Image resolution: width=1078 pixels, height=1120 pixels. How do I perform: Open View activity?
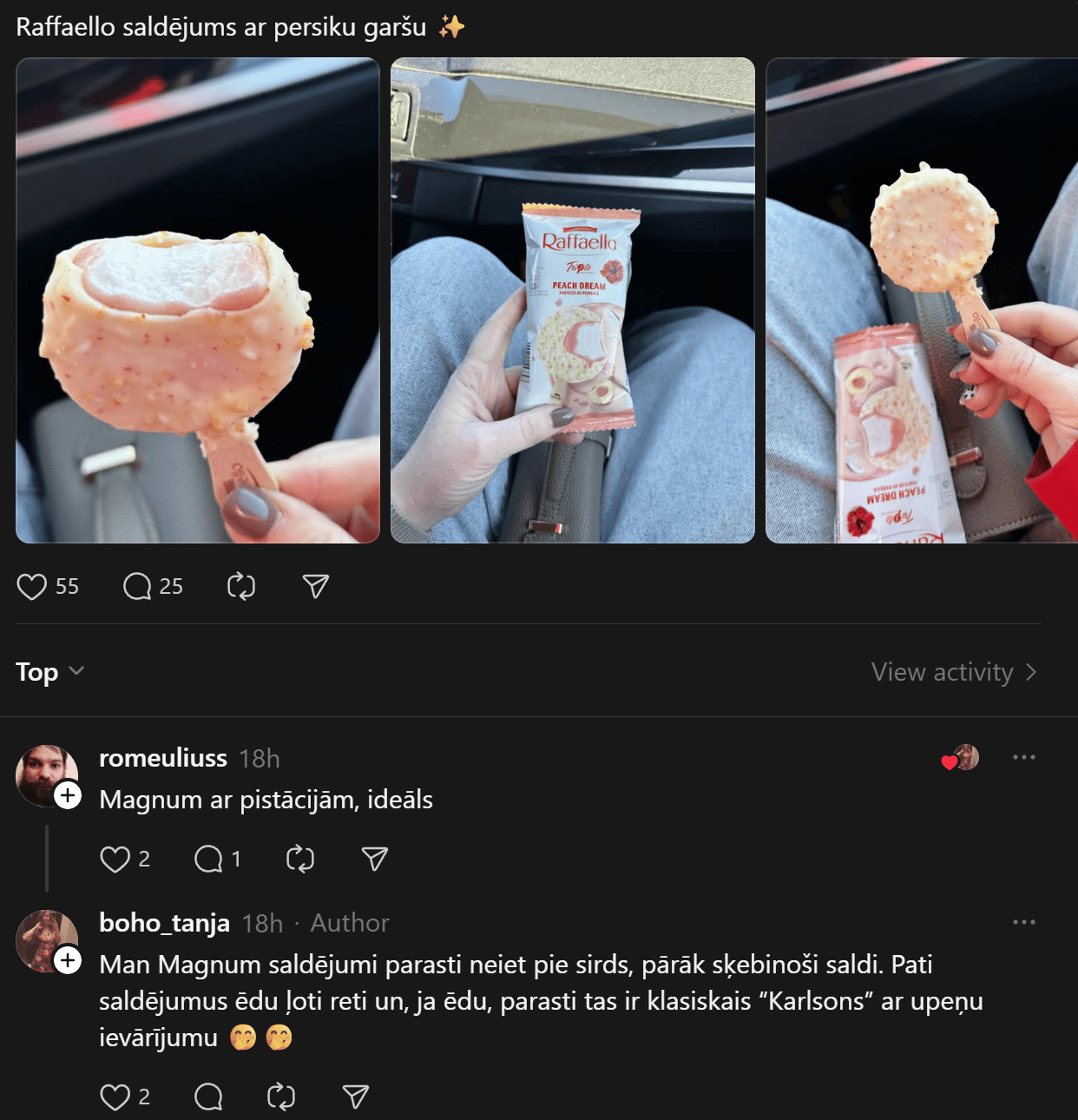click(953, 672)
